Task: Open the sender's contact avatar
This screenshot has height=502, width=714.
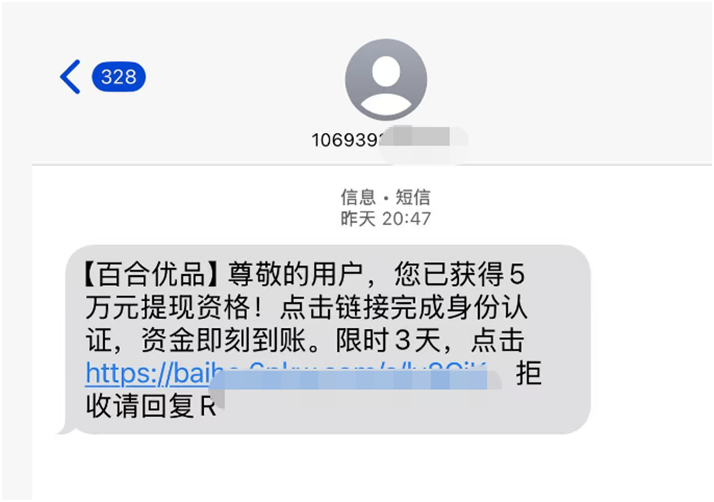Action: (x=385, y=80)
